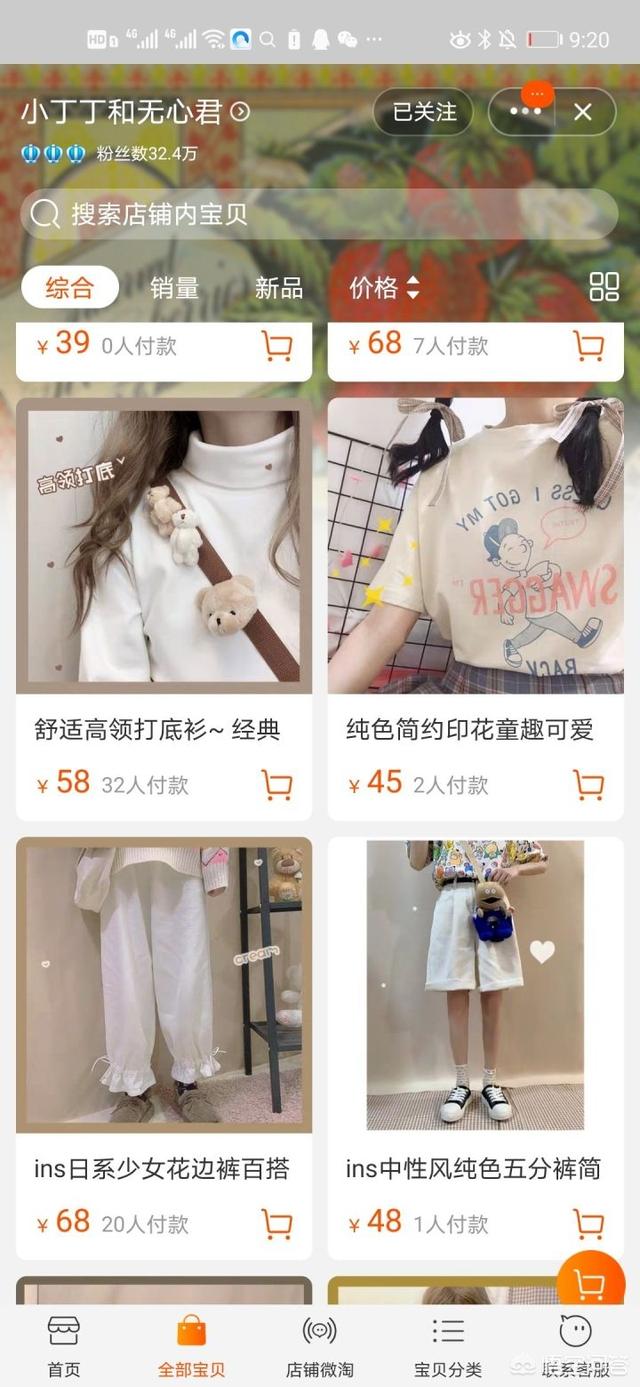Viewport: 640px width, 1387px height.
Task: Go to the 首页 tab
Action: click(64, 1345)
